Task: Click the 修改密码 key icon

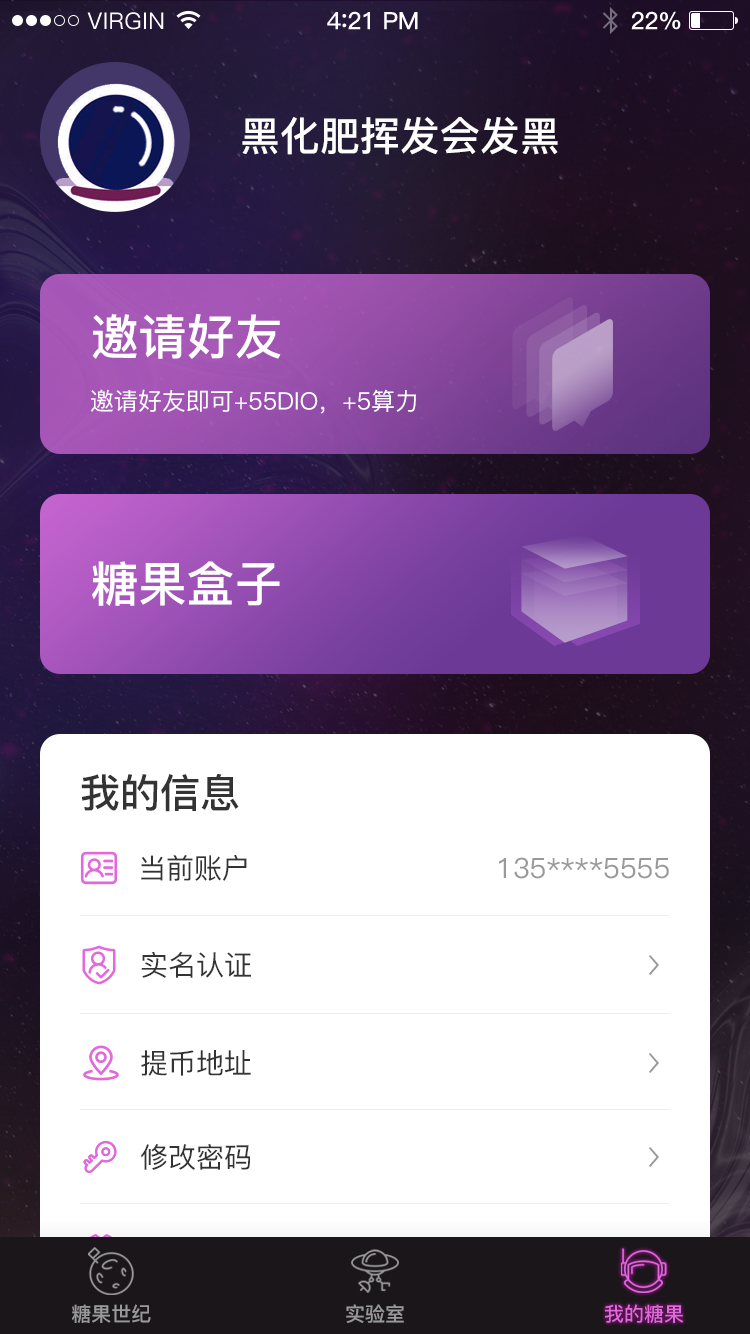Action: pos(95,1157)
